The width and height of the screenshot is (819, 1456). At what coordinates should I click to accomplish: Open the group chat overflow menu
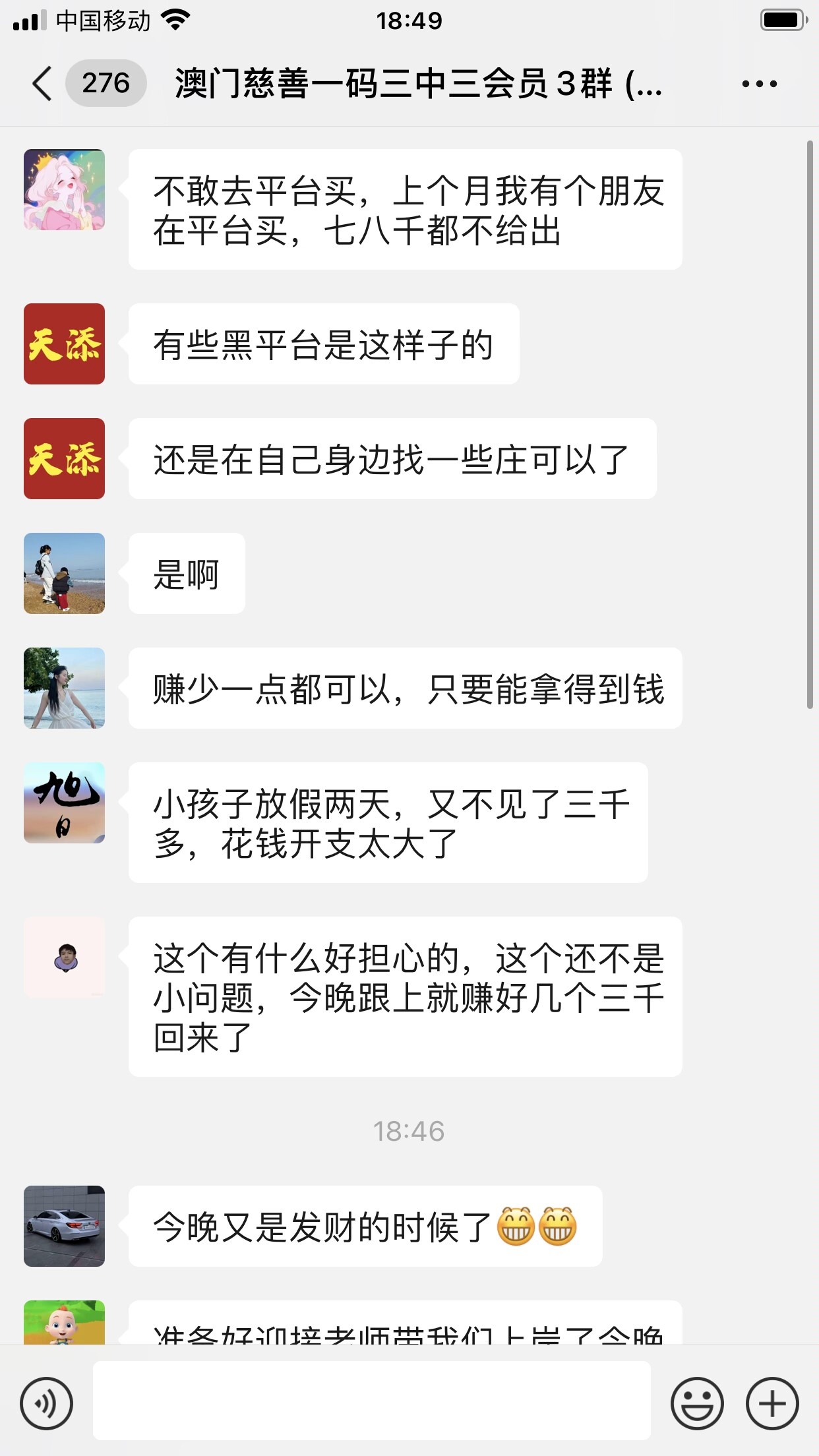[x=759, y=84]
